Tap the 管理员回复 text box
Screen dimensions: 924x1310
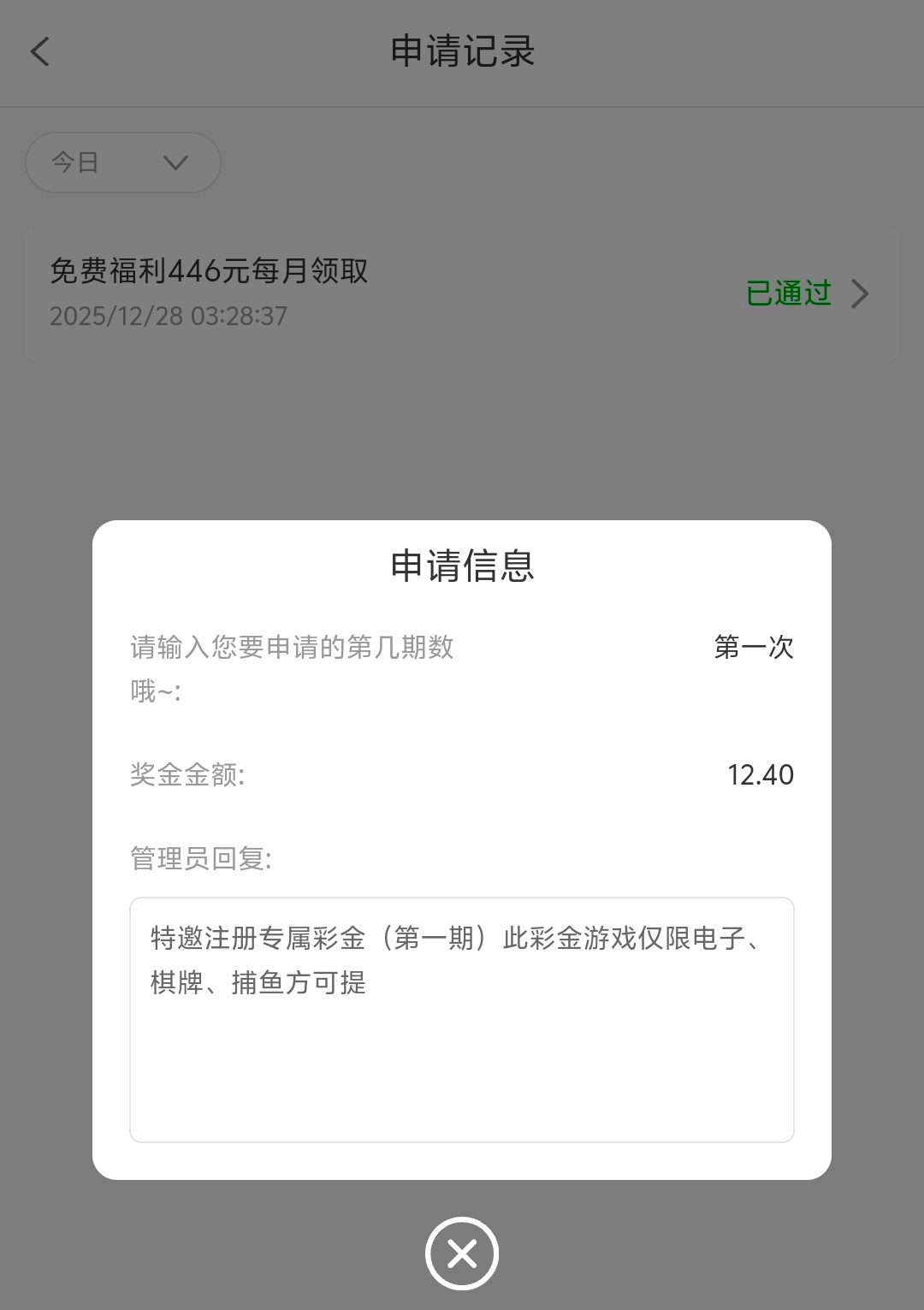pyautogui.click(x=462, y=1019)
